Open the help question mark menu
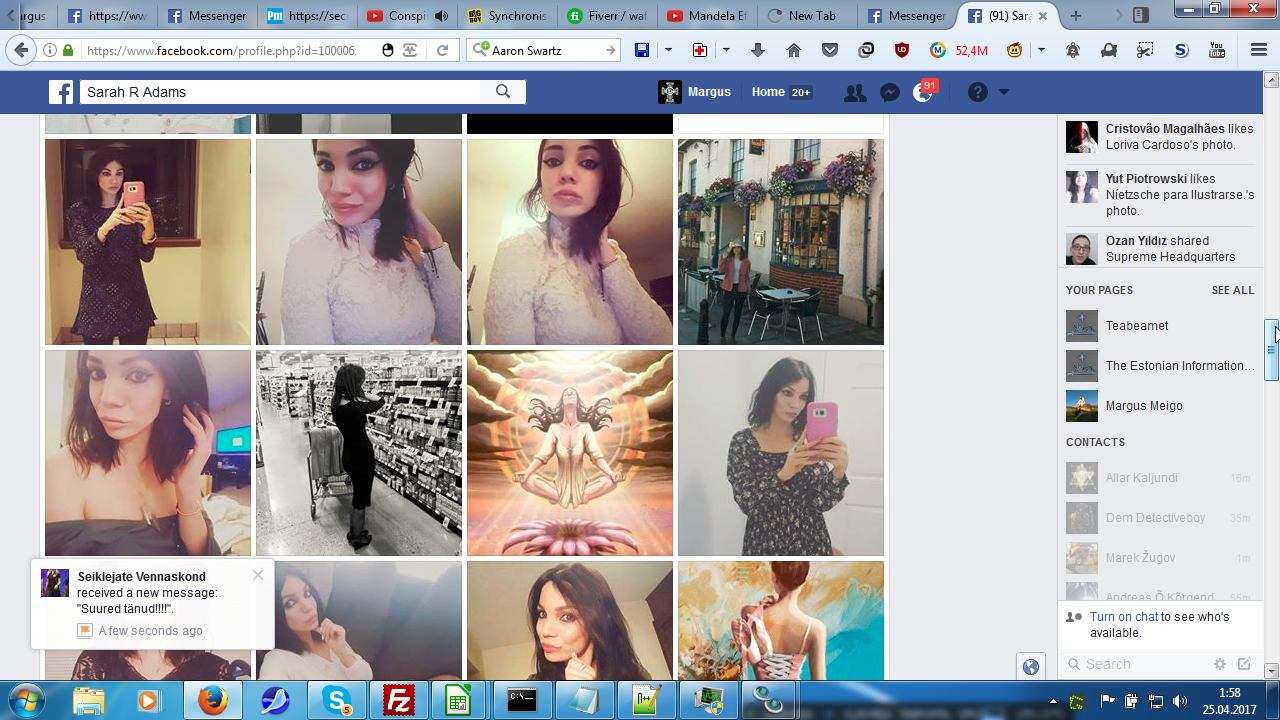The image size is (1280, 720). coord(978,92)
